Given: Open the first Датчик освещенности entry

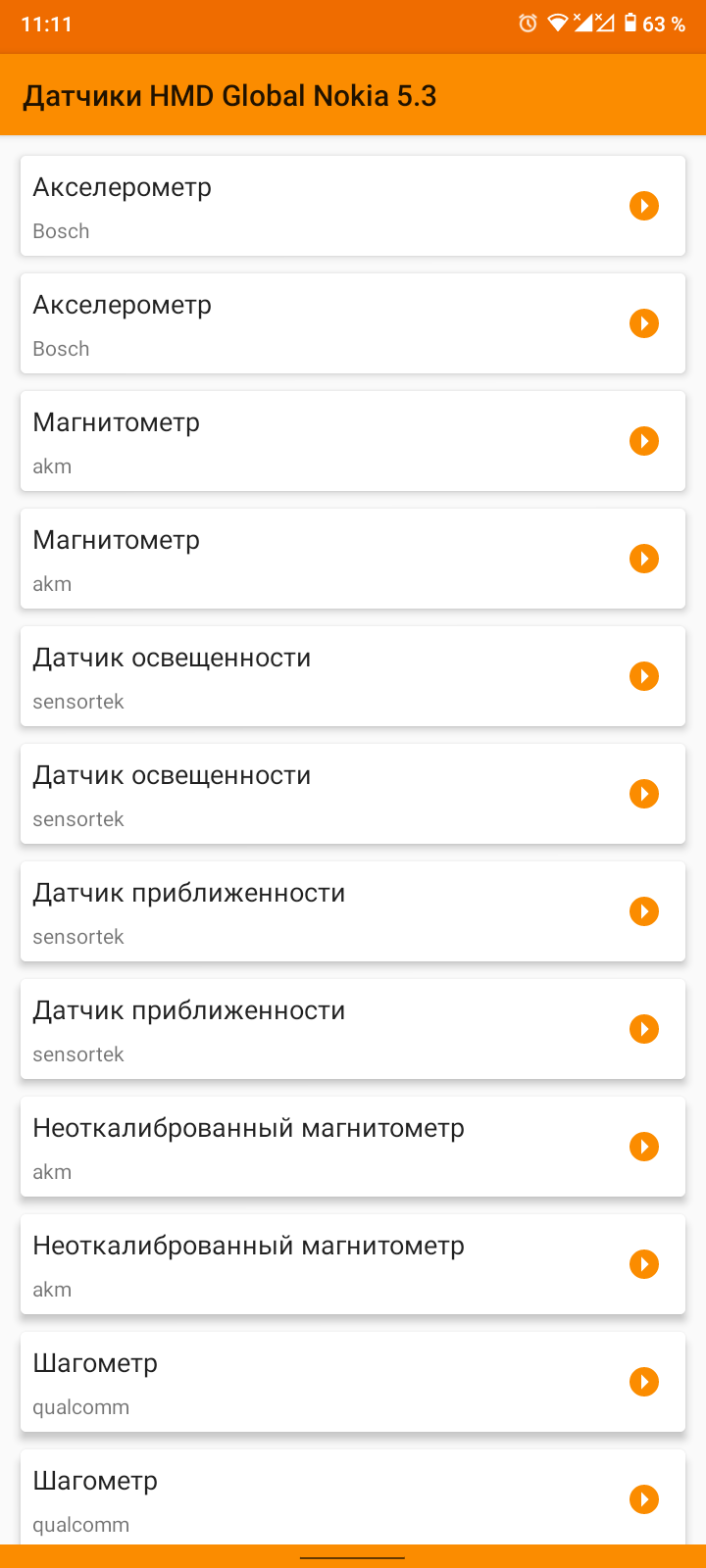Looking at the screenshot, I should click(x=353, y=676).
